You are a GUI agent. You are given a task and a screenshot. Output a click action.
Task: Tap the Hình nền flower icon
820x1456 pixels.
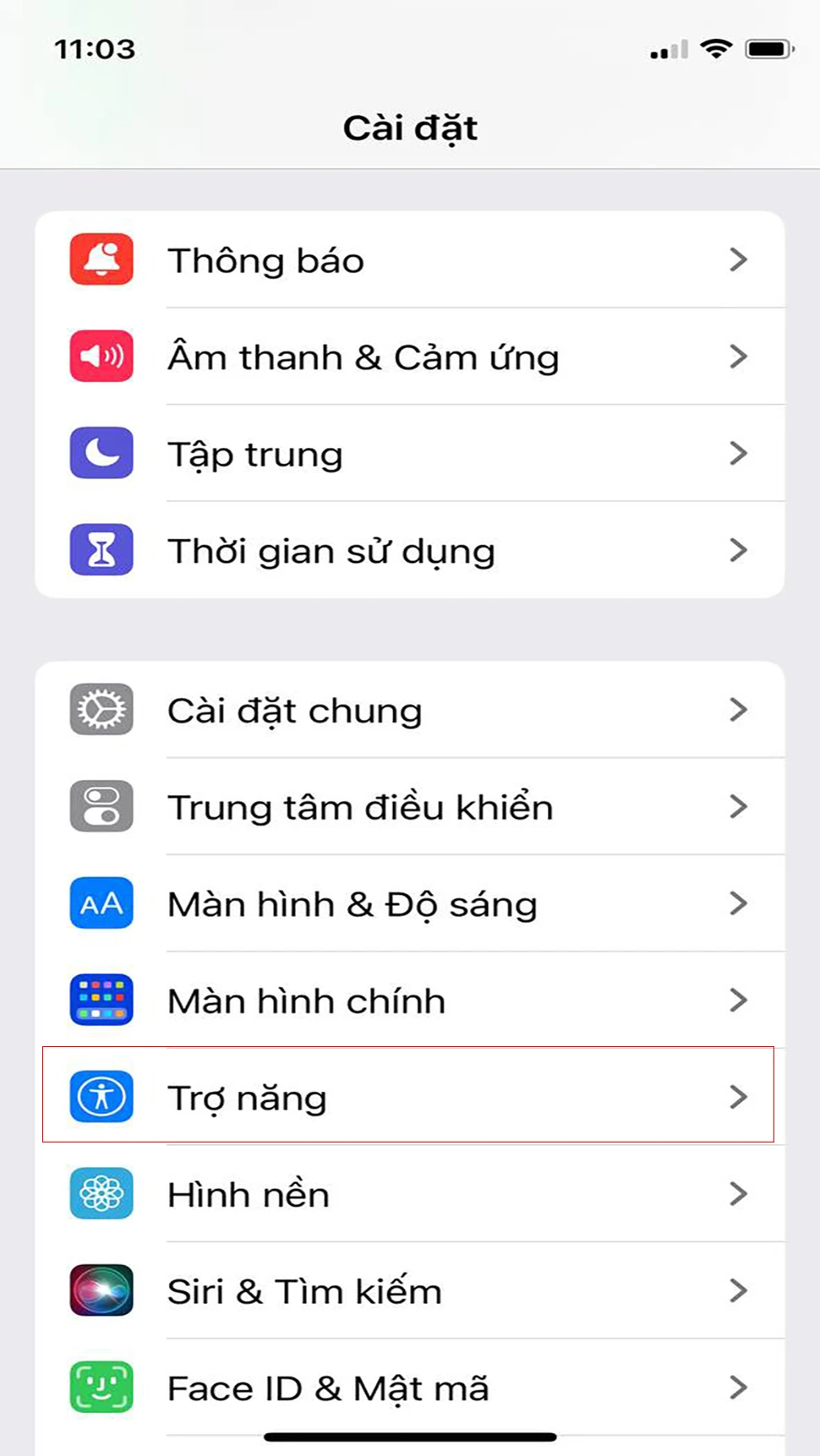pos(101,1194)
